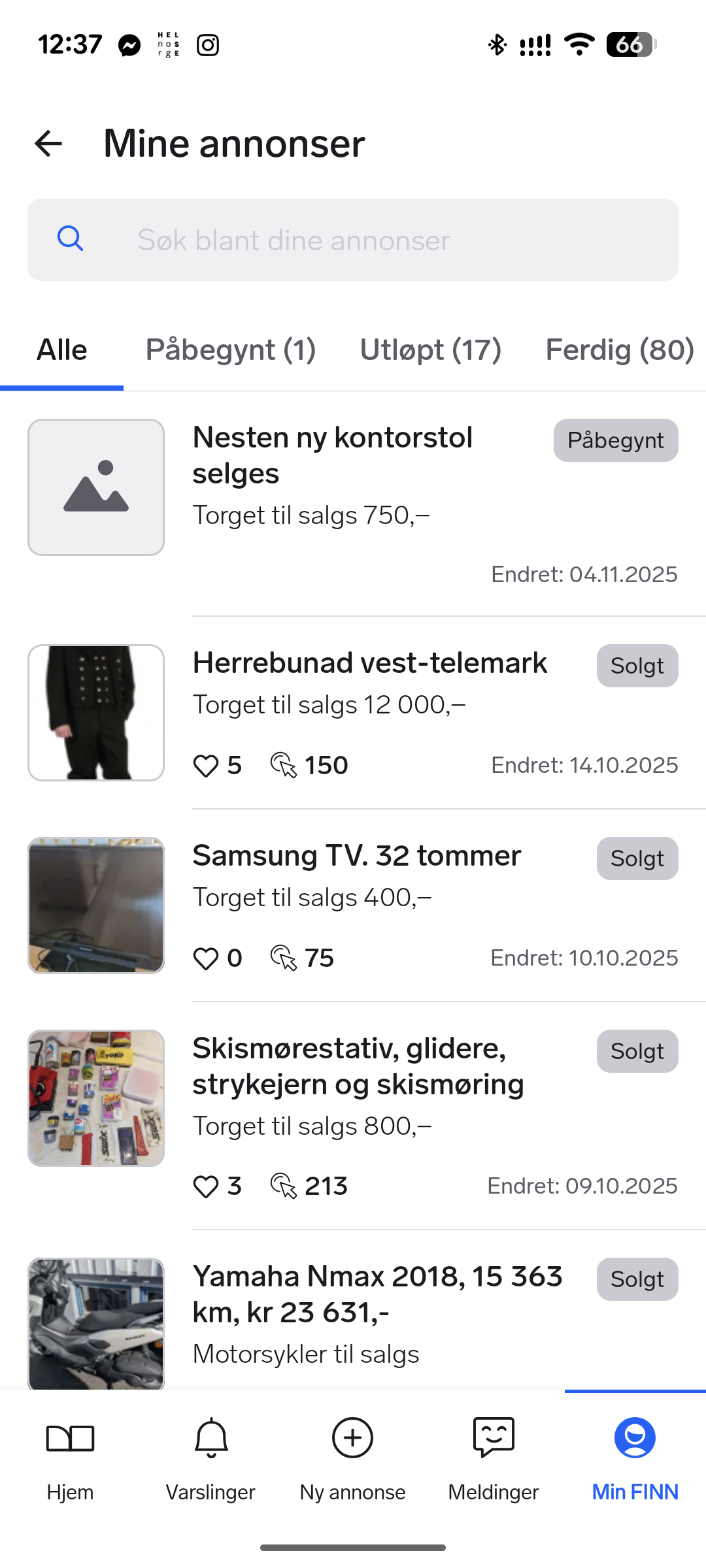Go back from Mine annonser
Screen dimensions: 706x1568
pyautogui.click(x=48, y=144)
